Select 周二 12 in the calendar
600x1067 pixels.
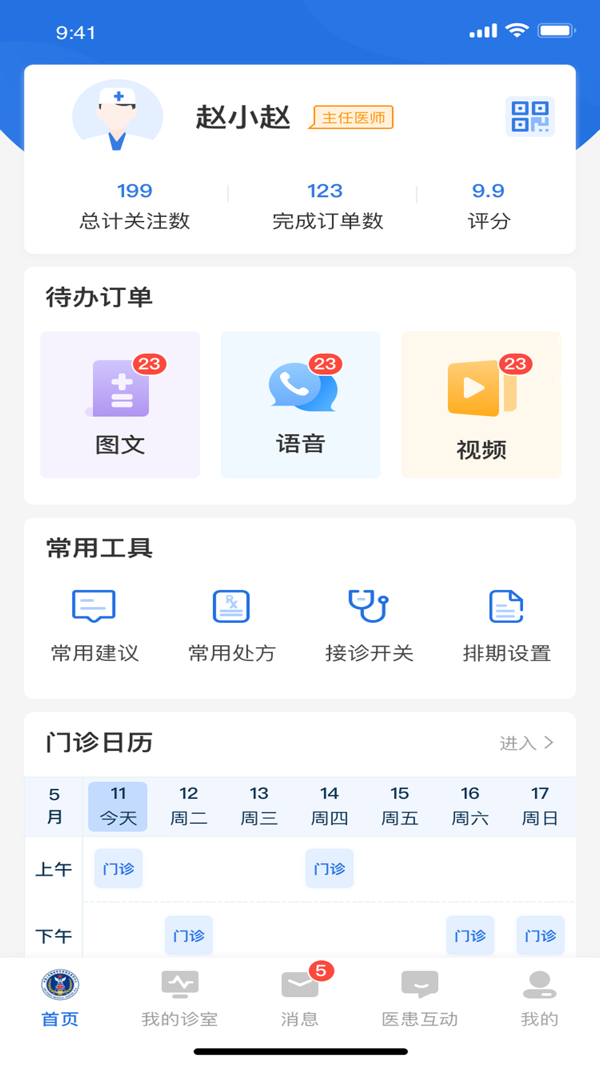point(188,806)
